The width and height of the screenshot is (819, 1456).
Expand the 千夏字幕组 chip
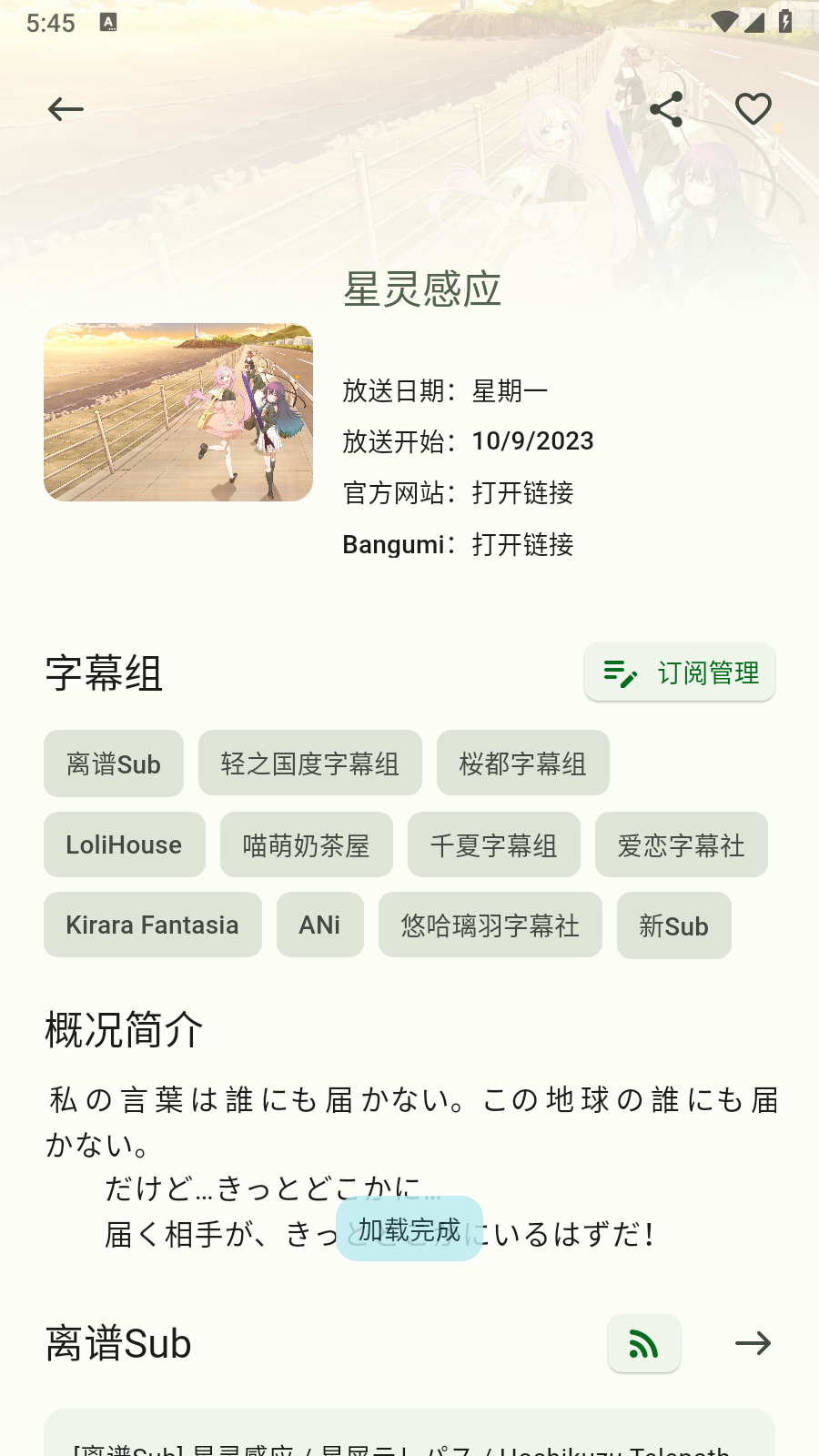493,844
